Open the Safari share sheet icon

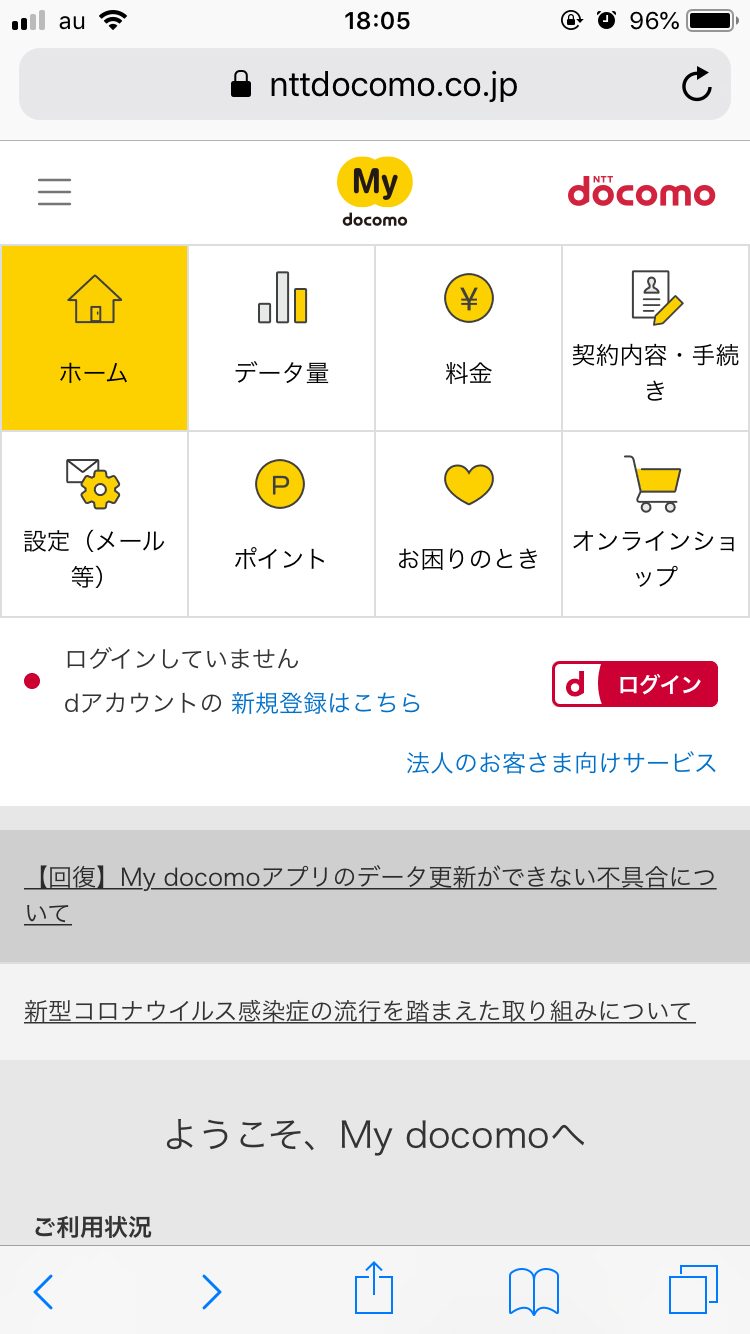click(374, 1291)
